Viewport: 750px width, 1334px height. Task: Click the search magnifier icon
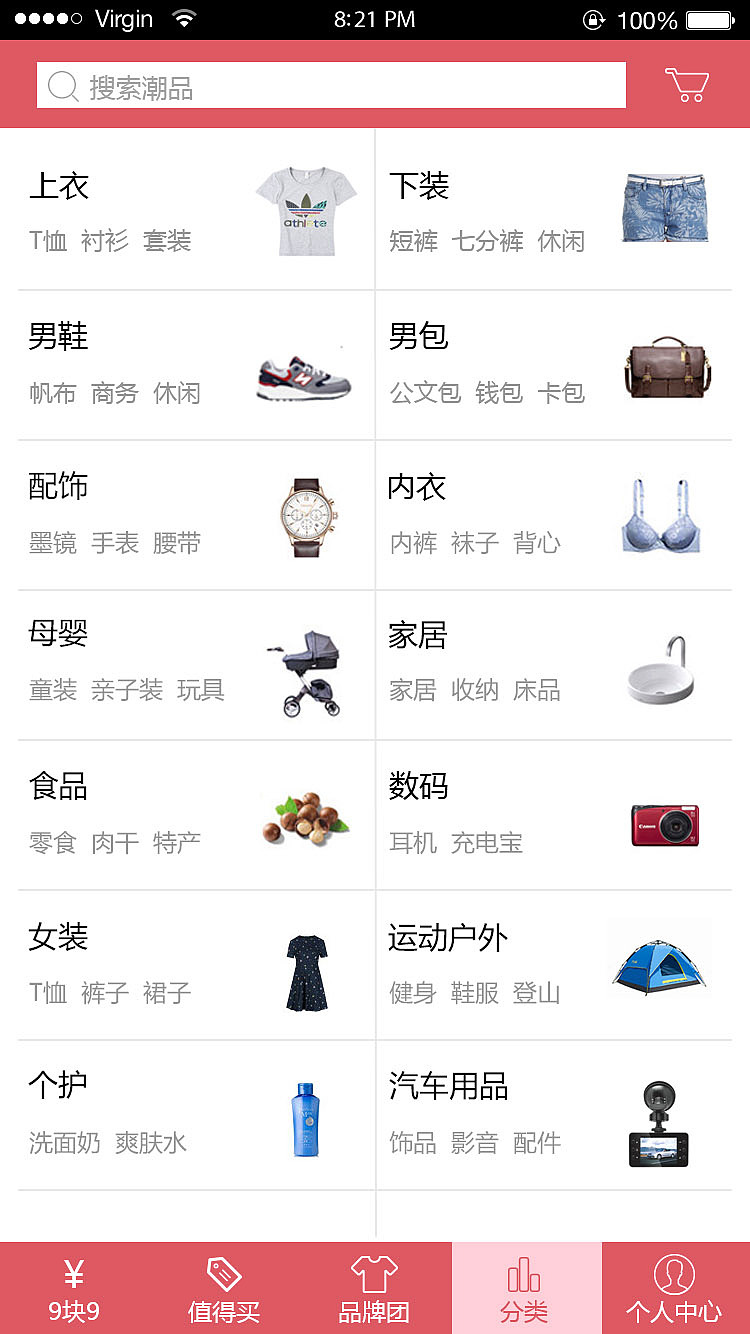pos(62,85)
